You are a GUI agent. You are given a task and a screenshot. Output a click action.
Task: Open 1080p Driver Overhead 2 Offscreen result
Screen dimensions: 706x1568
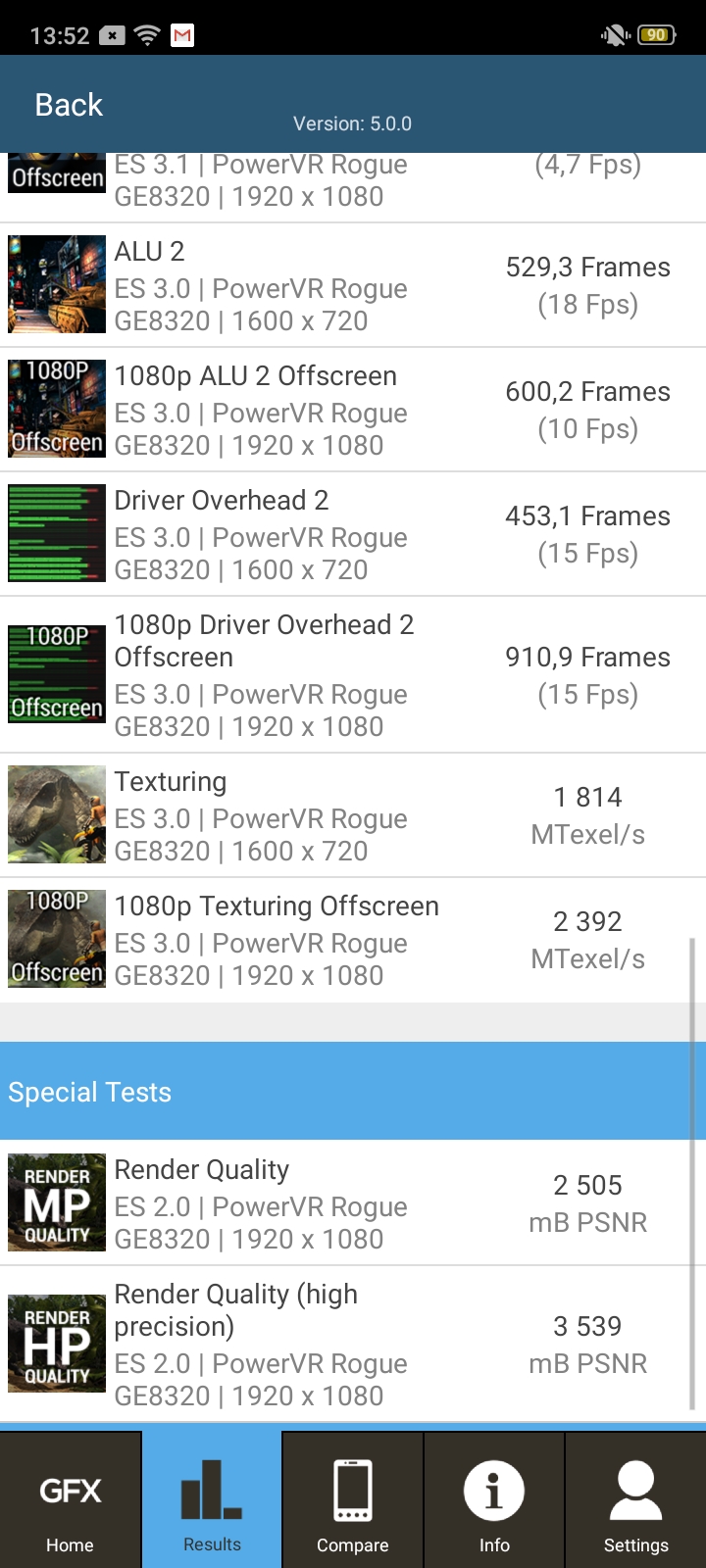click(353, 675)
